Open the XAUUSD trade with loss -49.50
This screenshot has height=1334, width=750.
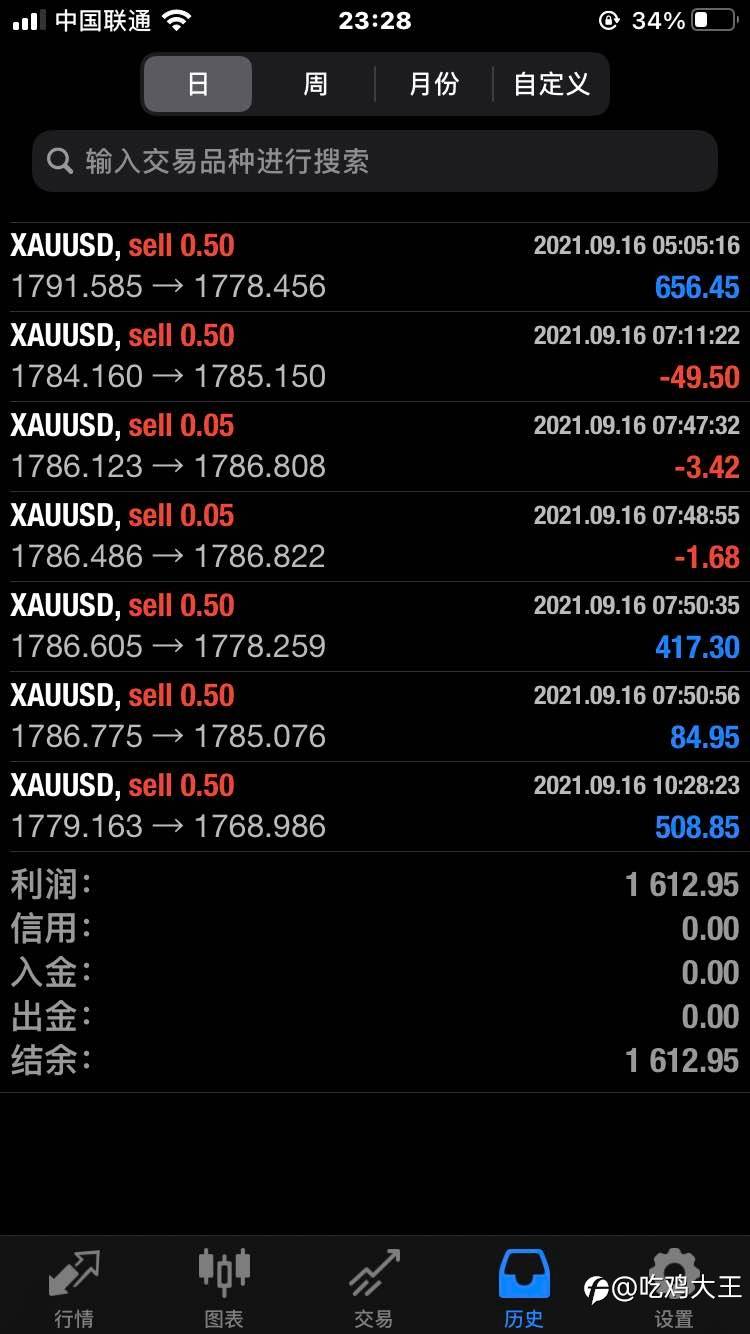point(375,357)
